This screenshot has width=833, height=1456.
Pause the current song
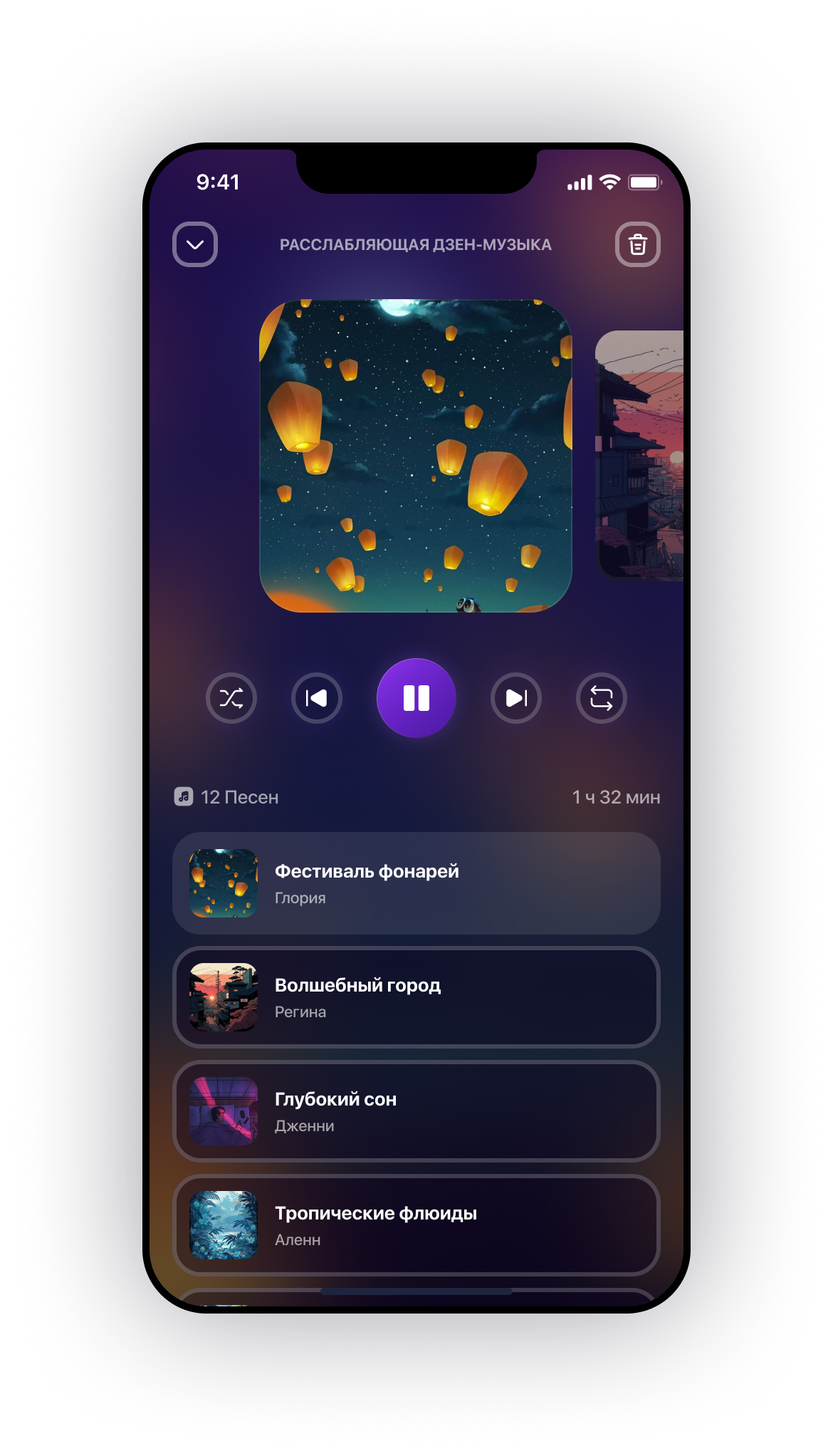click(416, 698)
